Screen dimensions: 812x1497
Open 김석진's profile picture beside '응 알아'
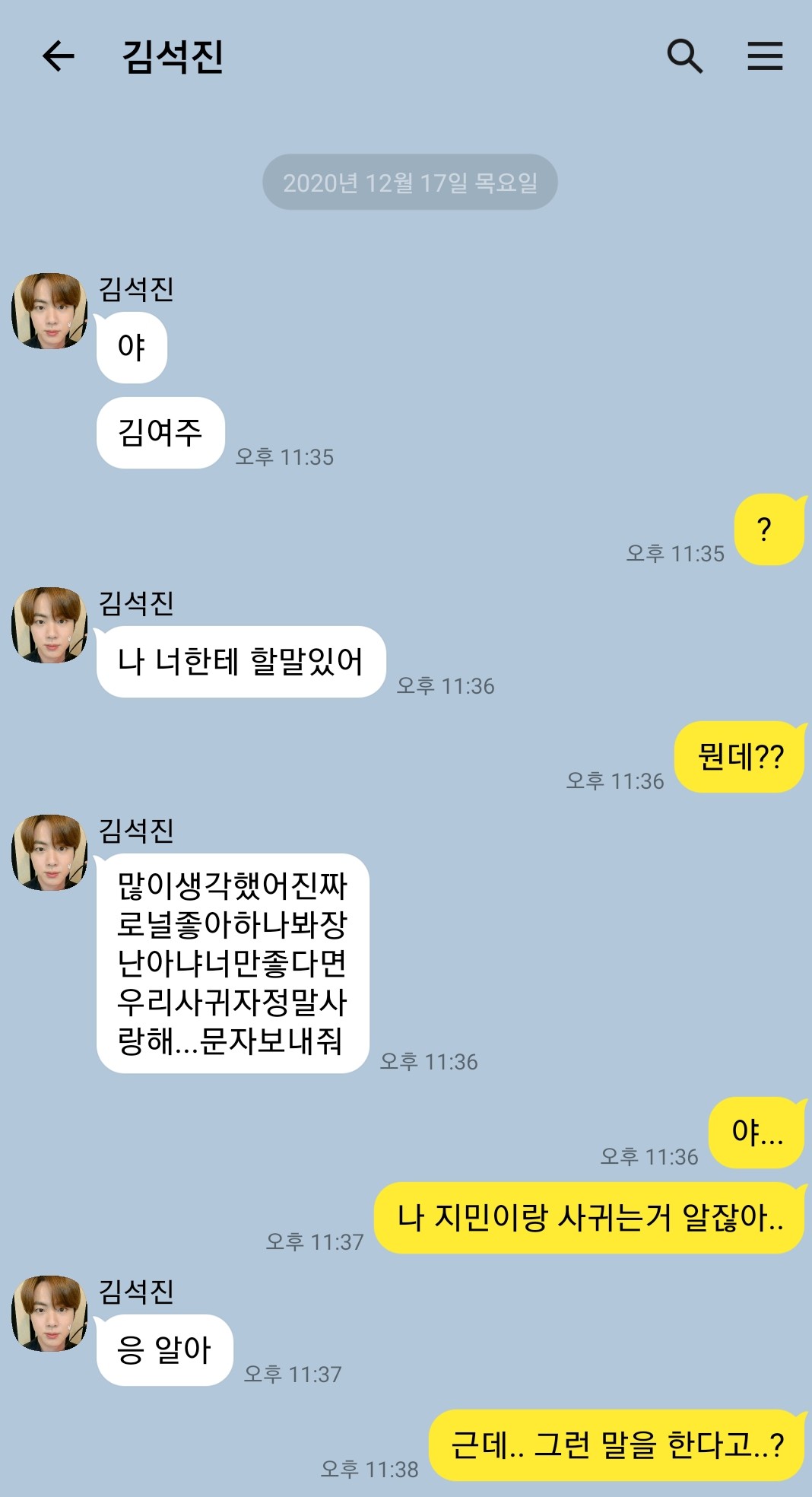[49, 1314]
